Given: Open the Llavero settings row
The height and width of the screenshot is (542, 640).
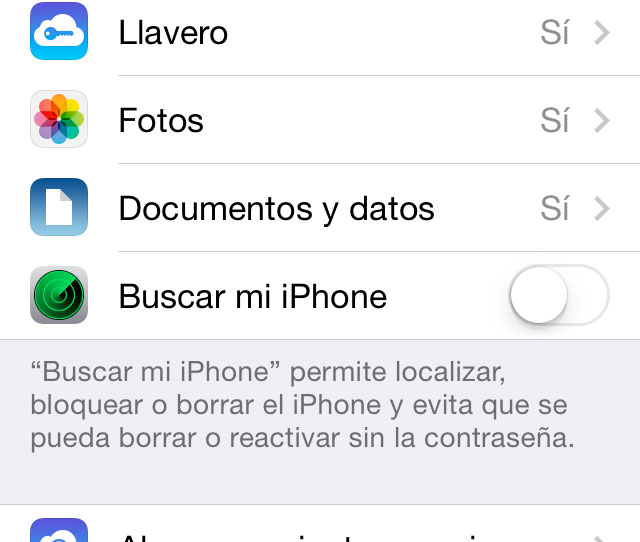Looking at the screenshot, I should coord(320,33).
